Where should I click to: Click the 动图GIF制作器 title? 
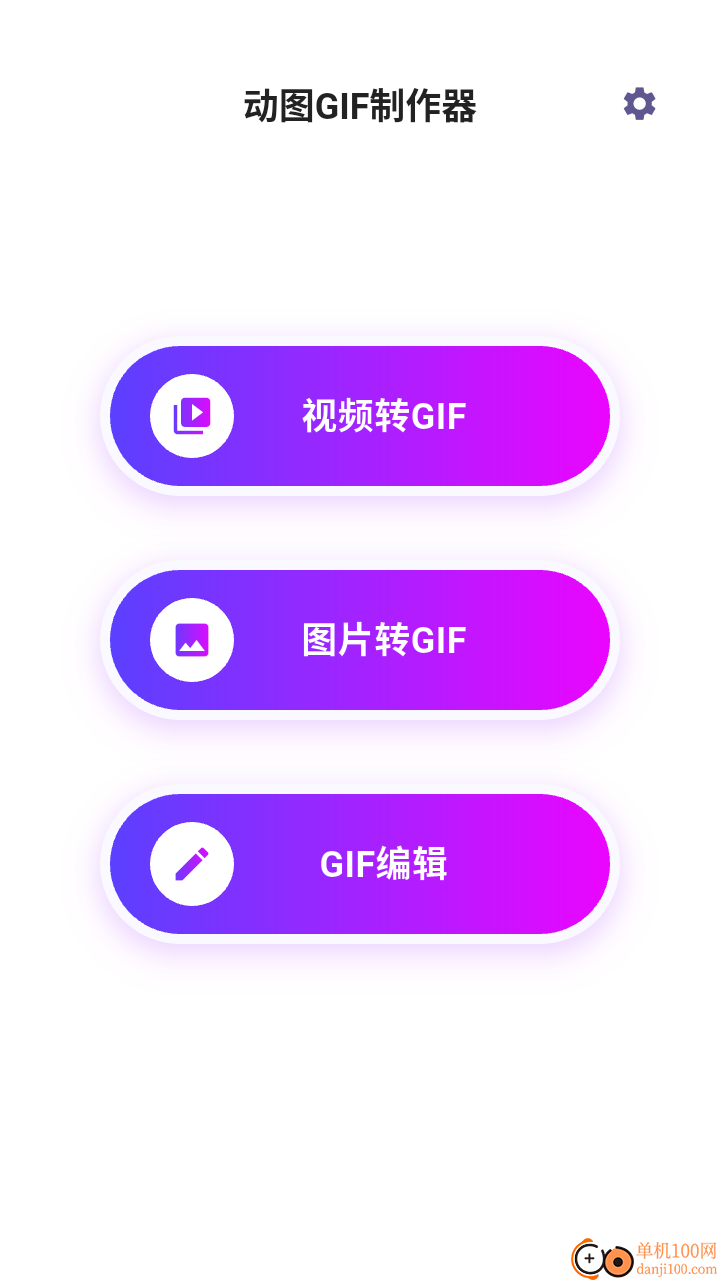pyautogui.click(x=362, y=103)
